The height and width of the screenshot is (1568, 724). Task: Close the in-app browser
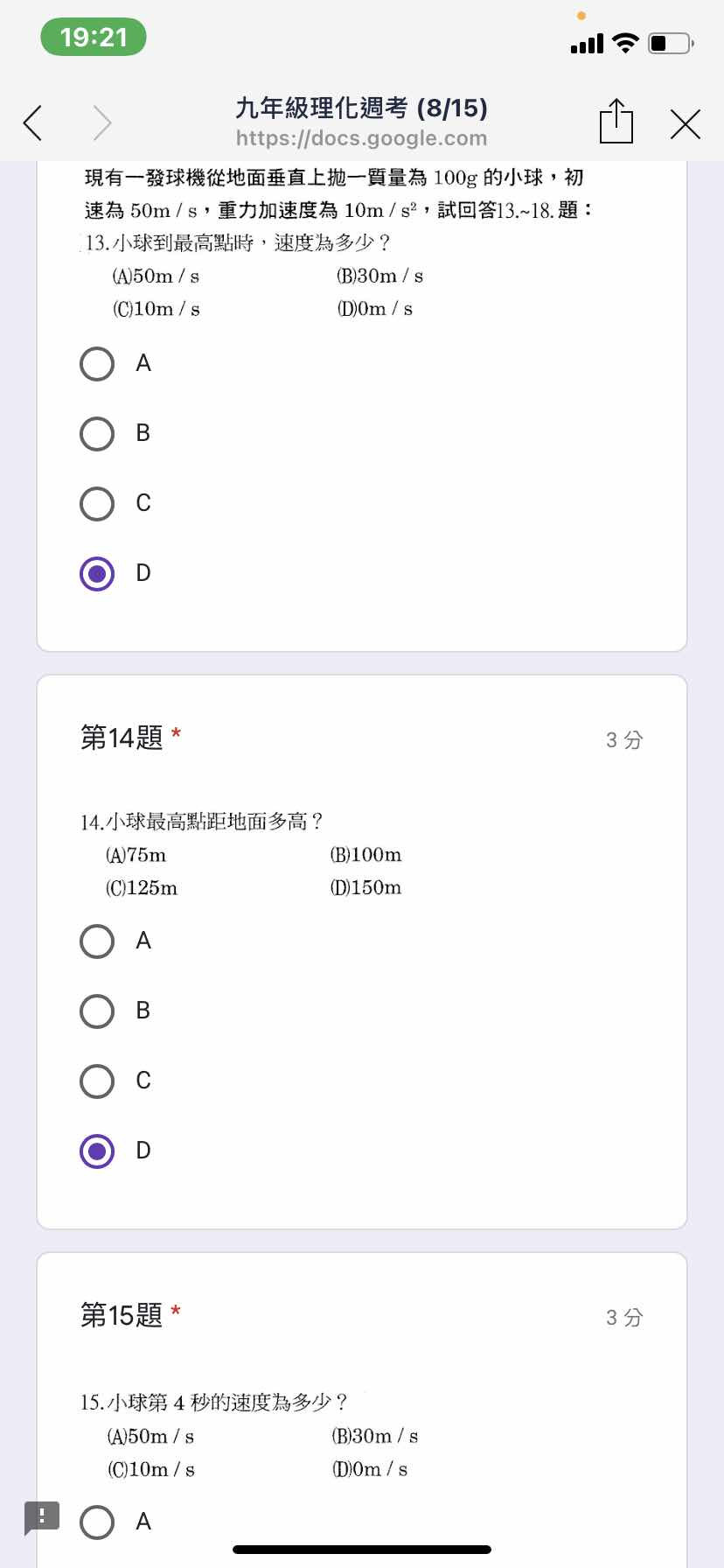click(x=686, y=124)
